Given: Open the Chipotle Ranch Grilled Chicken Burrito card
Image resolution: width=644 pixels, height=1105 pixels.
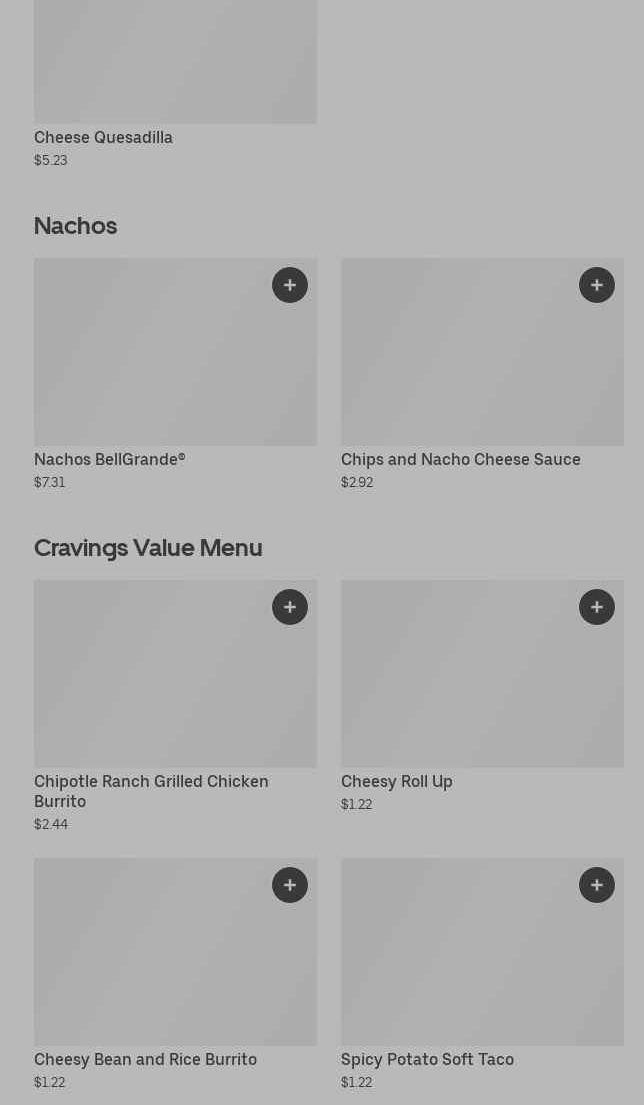Looking at the screenshot, I should tap(175, 706).
